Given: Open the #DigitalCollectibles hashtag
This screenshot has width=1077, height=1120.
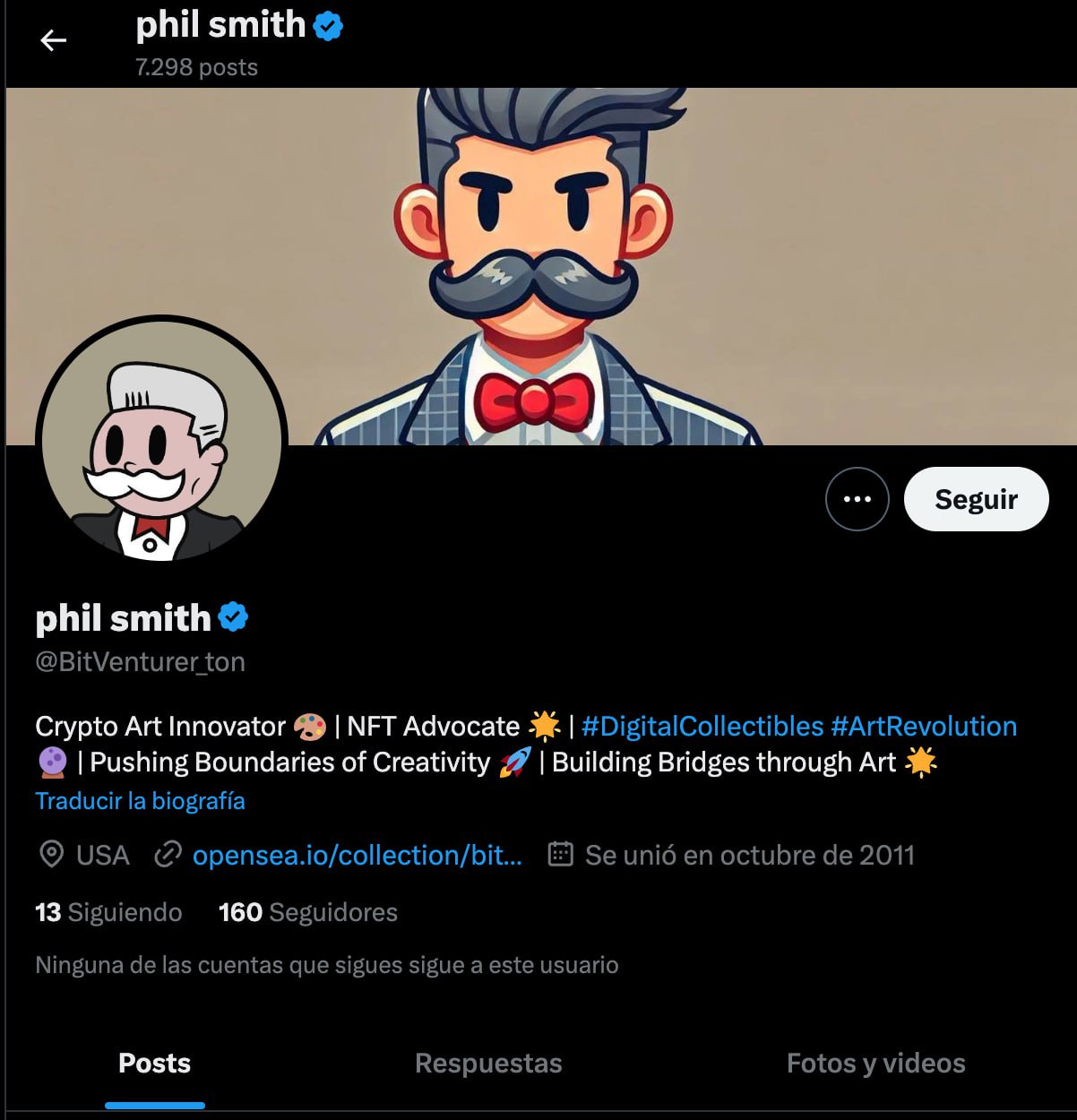Looking at the screenshot, I should coord(702,727).
